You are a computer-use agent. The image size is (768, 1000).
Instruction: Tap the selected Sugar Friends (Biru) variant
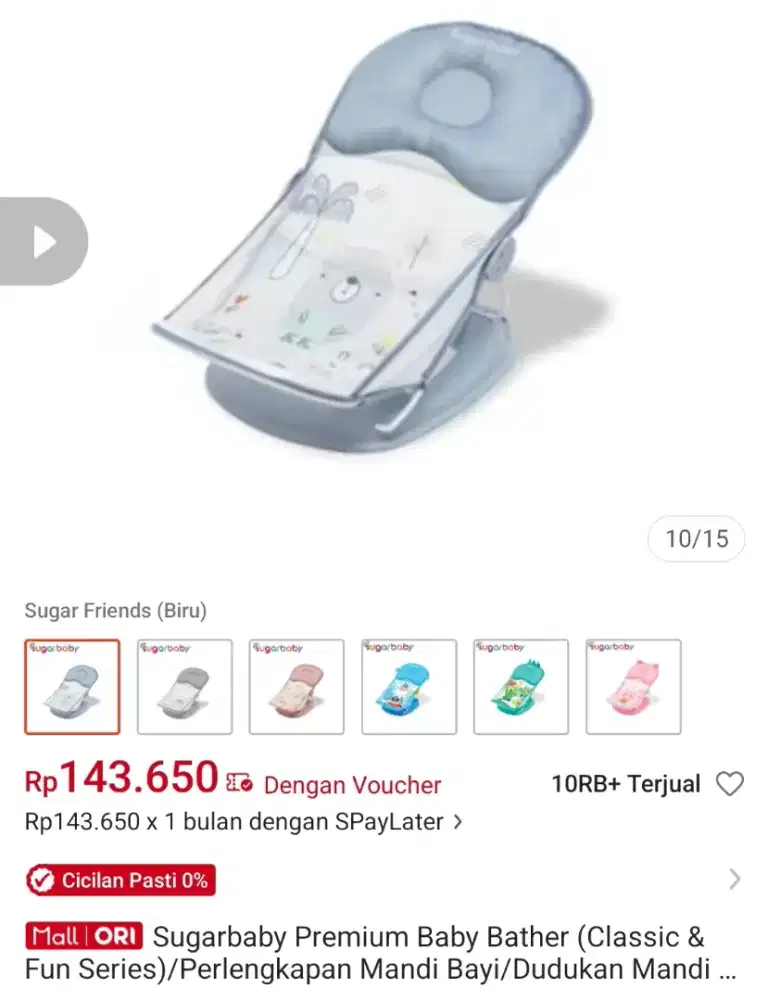tap(72, 687)
